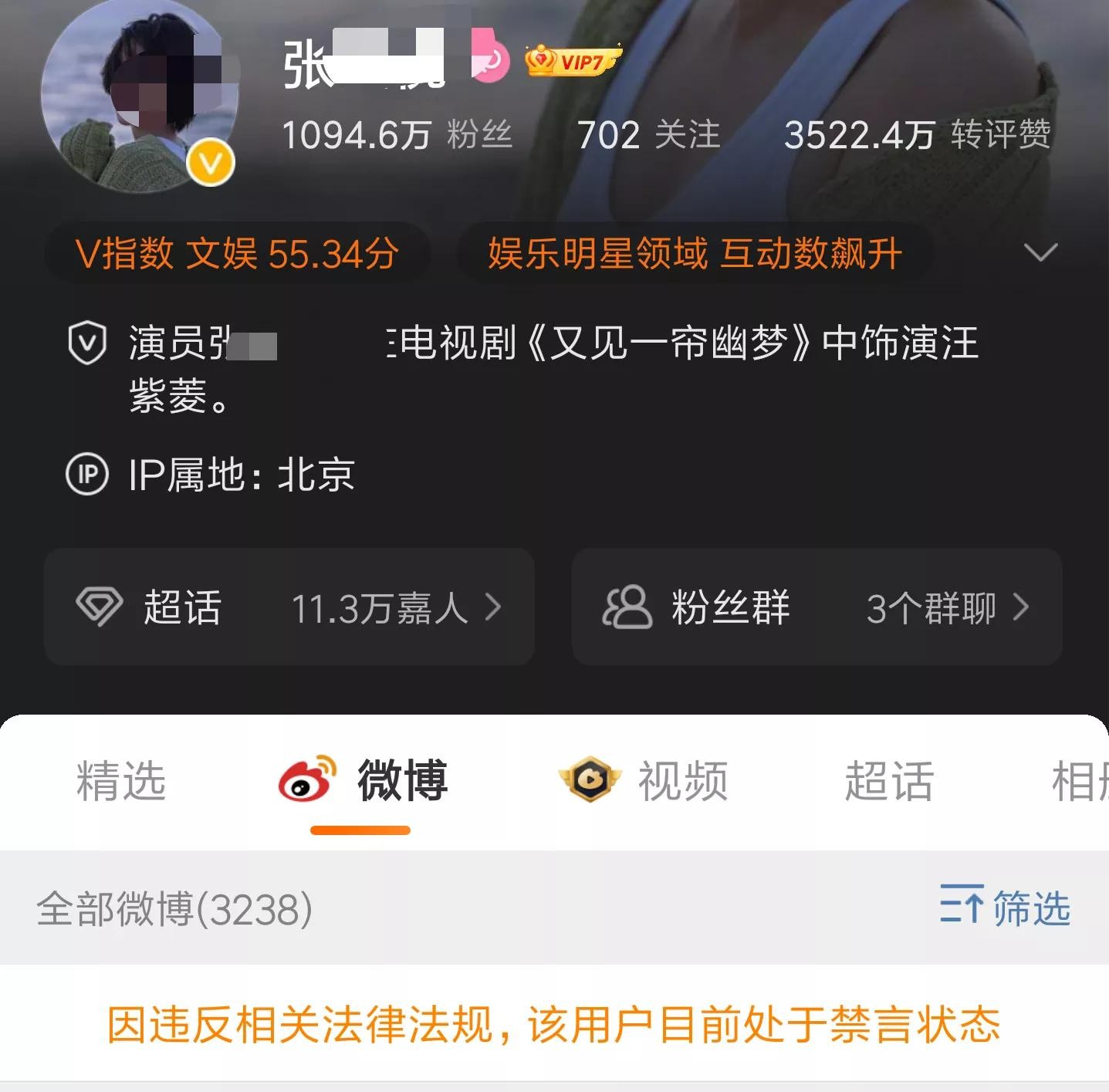Image resolution: width=1109 pixels, height=1092 pixels.
Task: Open 粉丝群 3个群聊 card
Action: pos(817,607)
